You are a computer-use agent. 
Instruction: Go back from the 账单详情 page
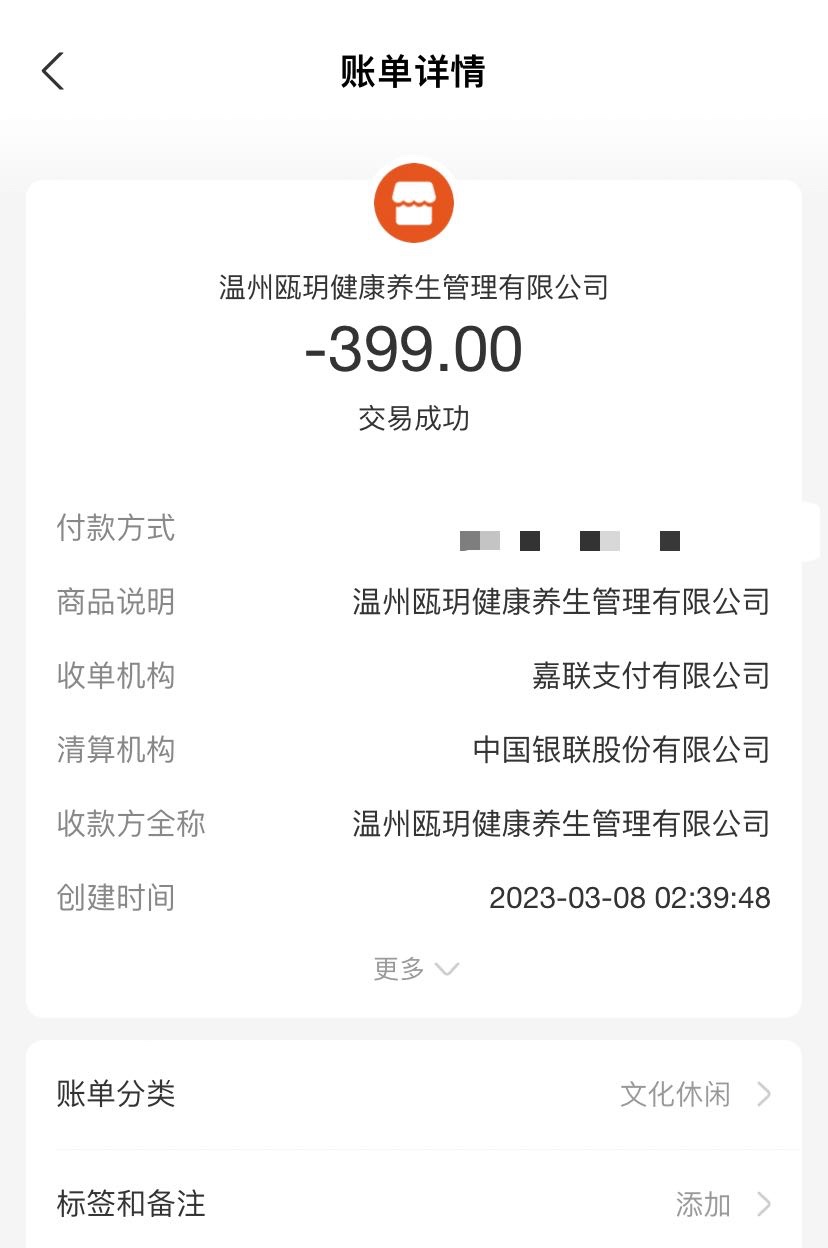[53, 72]
